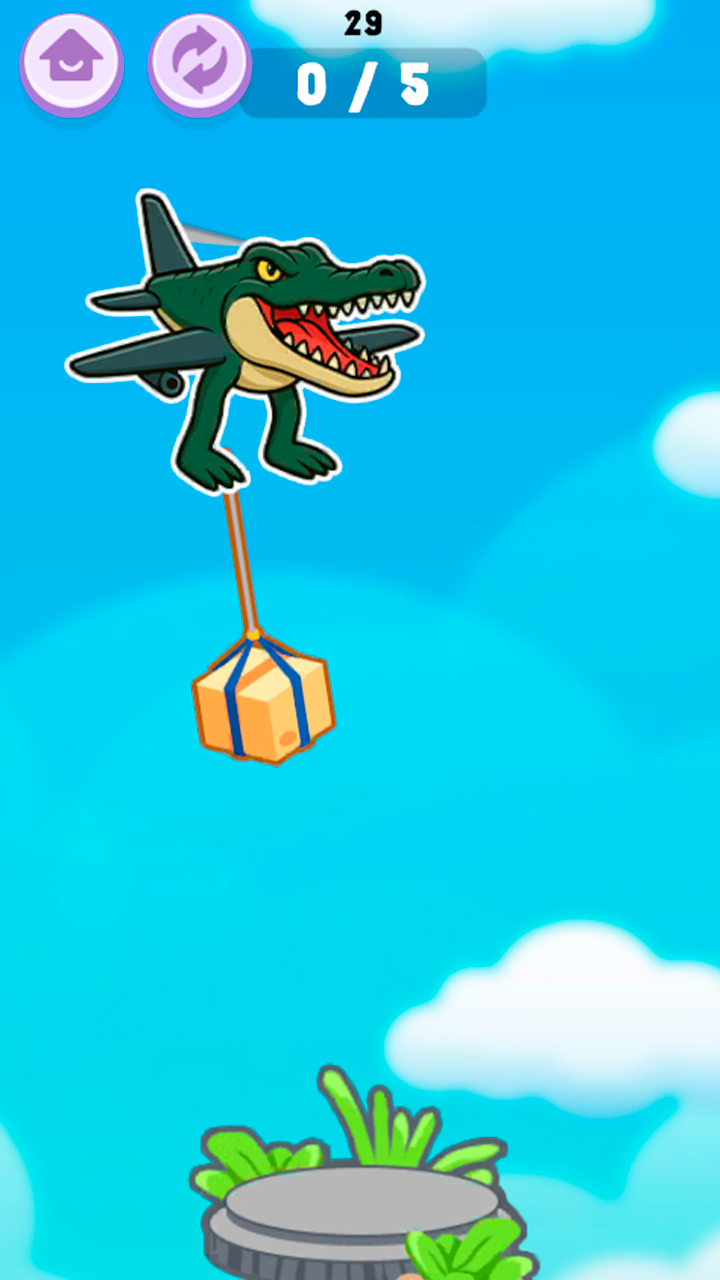The image size is (720, 1280).
Task: Return to the home menu
Action: [71, 64]
